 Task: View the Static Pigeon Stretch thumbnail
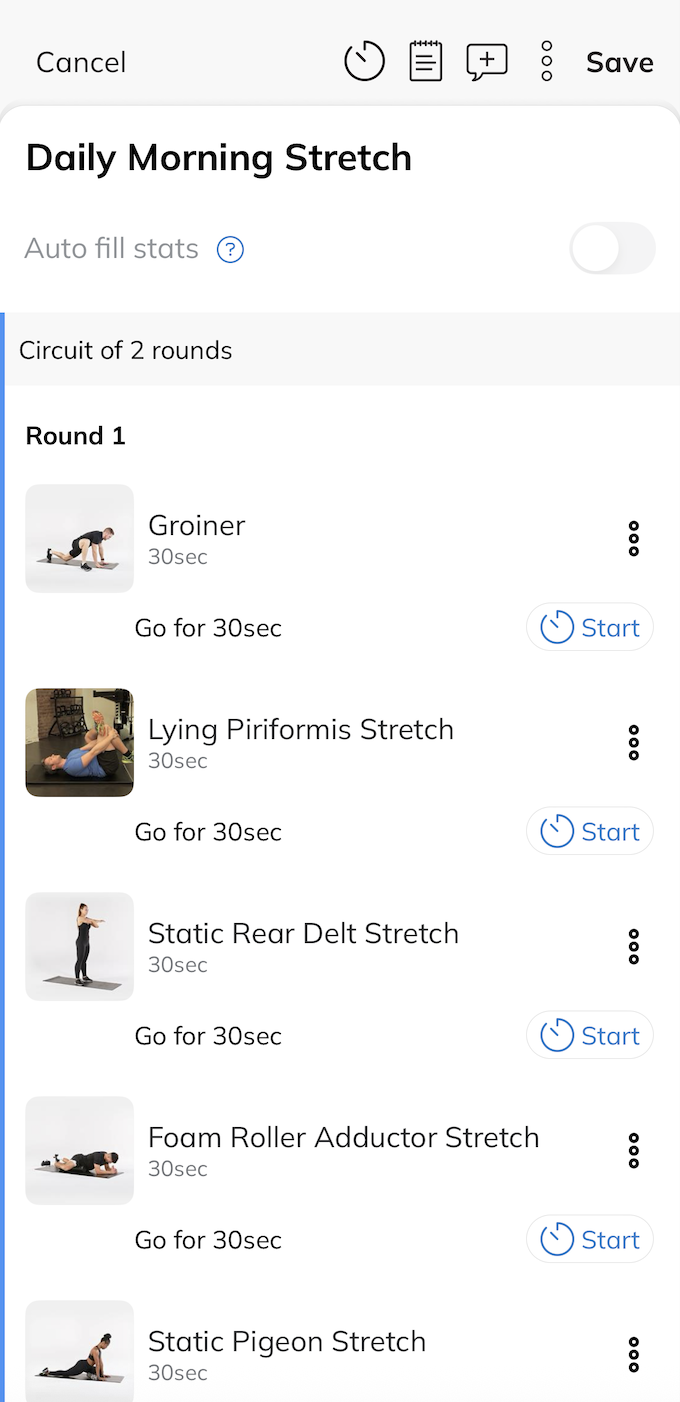(x=80, y=1352)
